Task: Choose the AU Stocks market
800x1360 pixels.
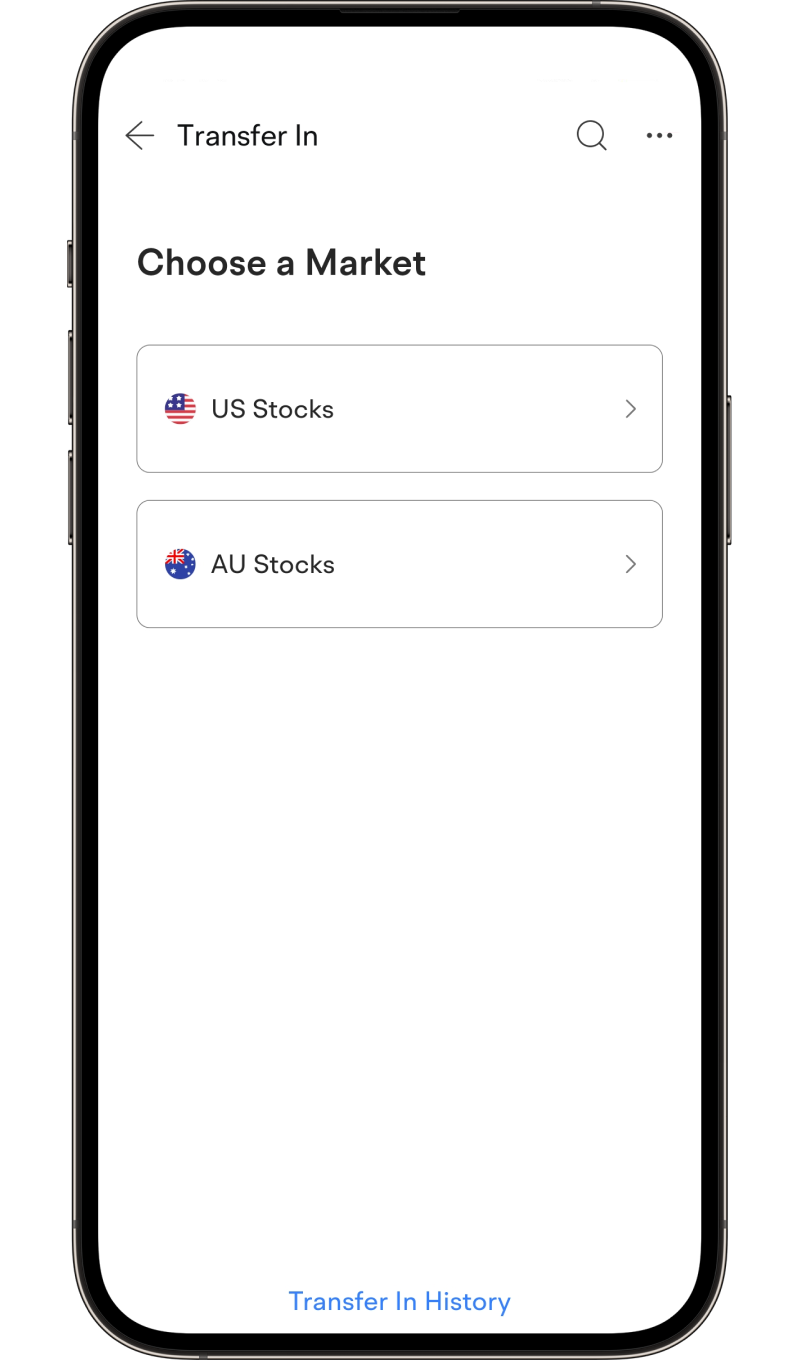Action: point(399,564)
